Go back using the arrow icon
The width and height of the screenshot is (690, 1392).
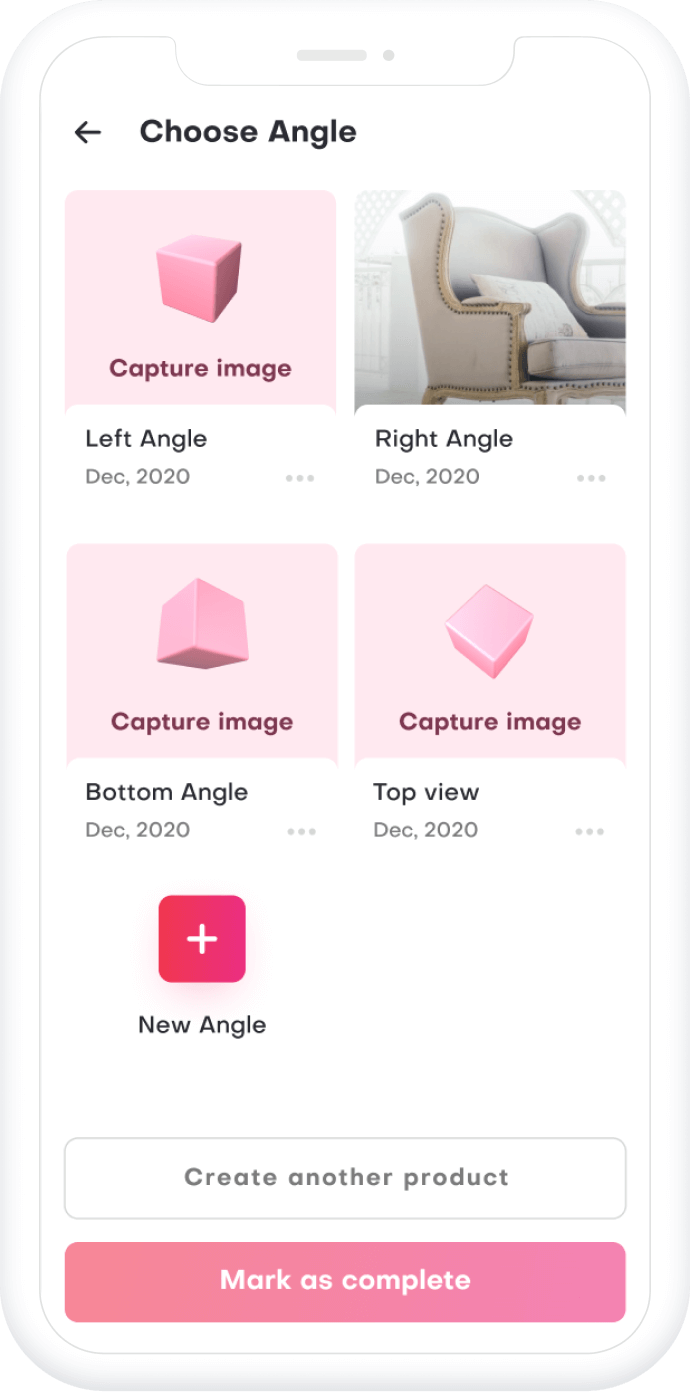pyautogui.click(x=88, y=132)
